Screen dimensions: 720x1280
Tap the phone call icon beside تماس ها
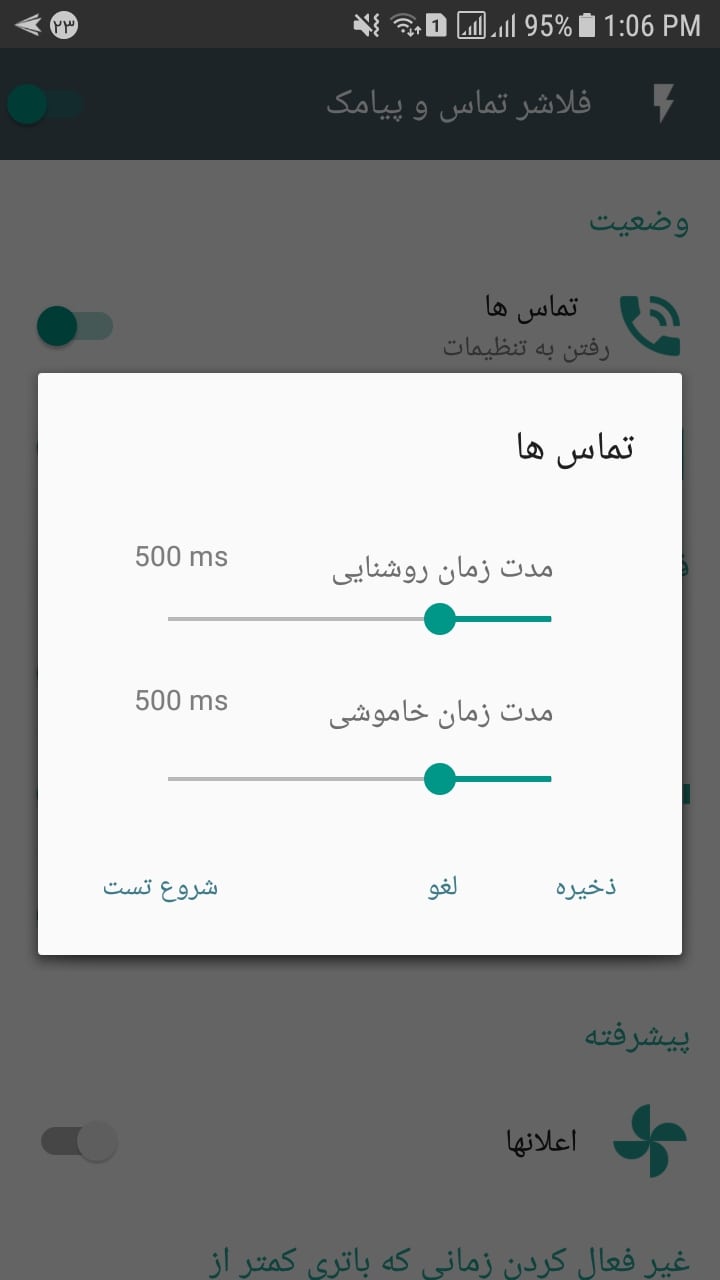pos(651,324)
